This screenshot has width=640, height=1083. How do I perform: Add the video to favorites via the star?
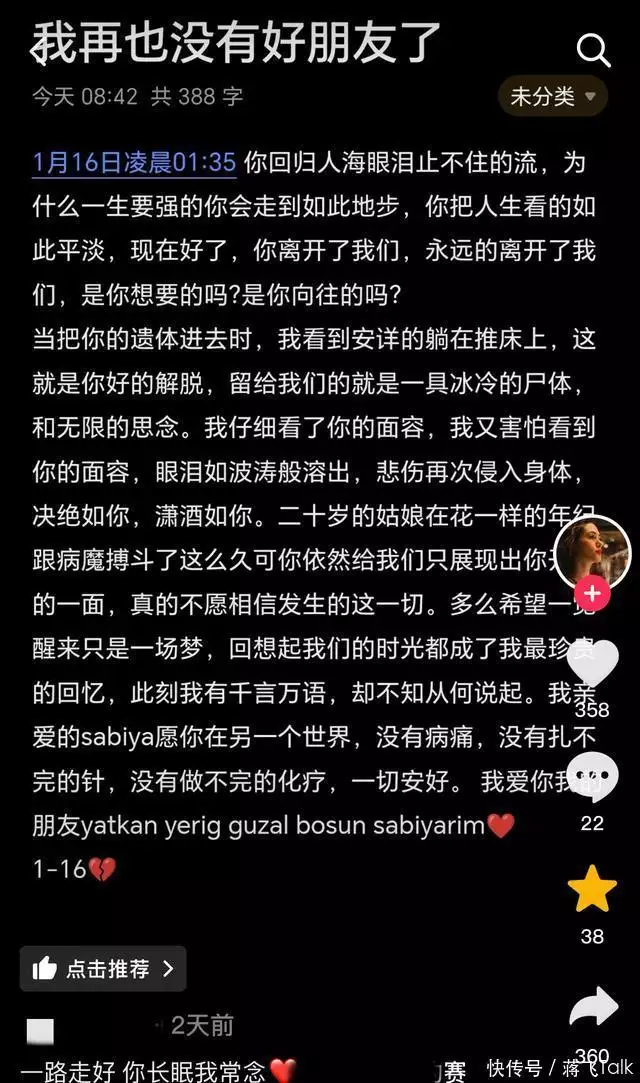pos(592,889)
